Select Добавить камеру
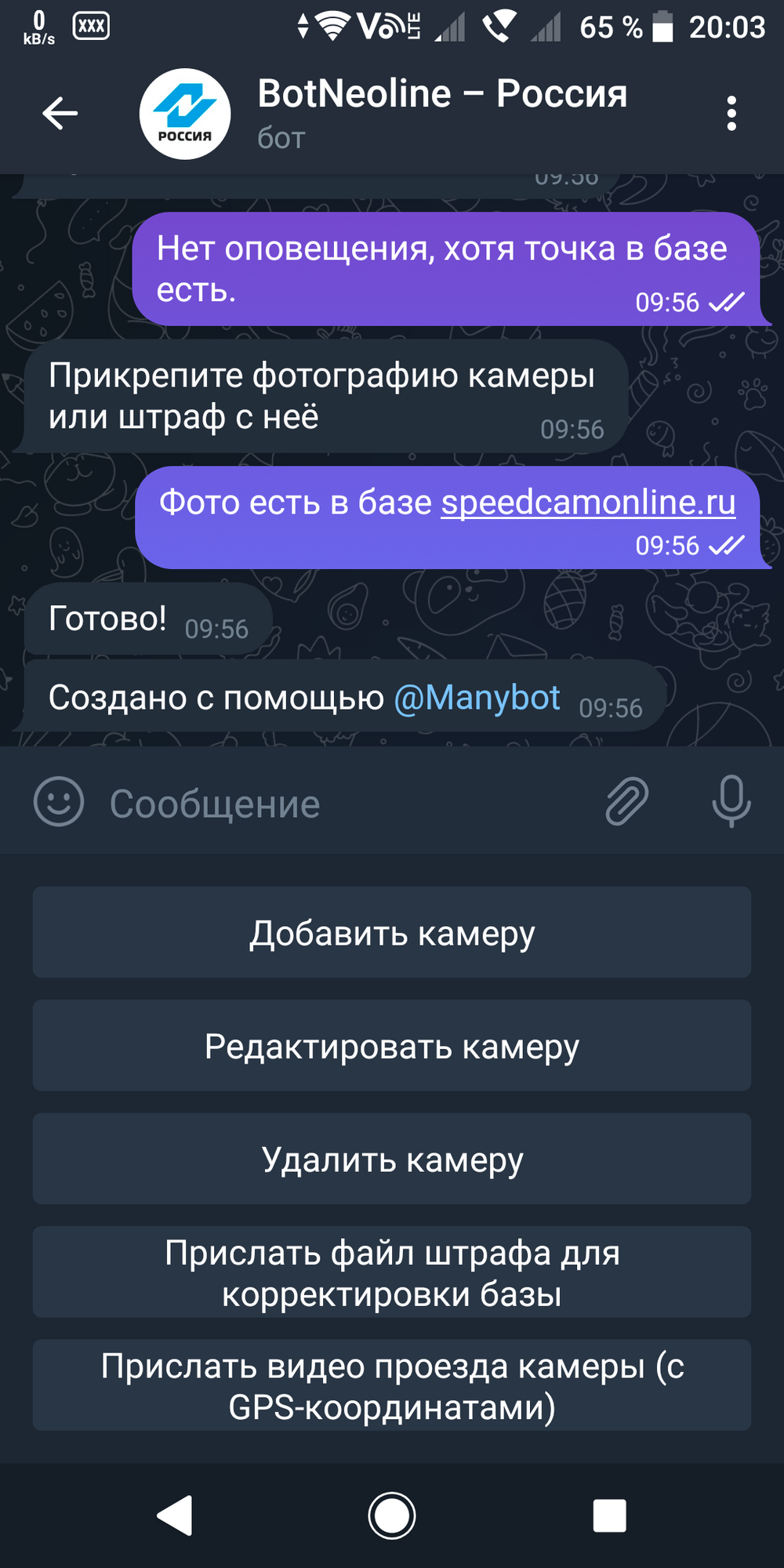 pos(392,933)
